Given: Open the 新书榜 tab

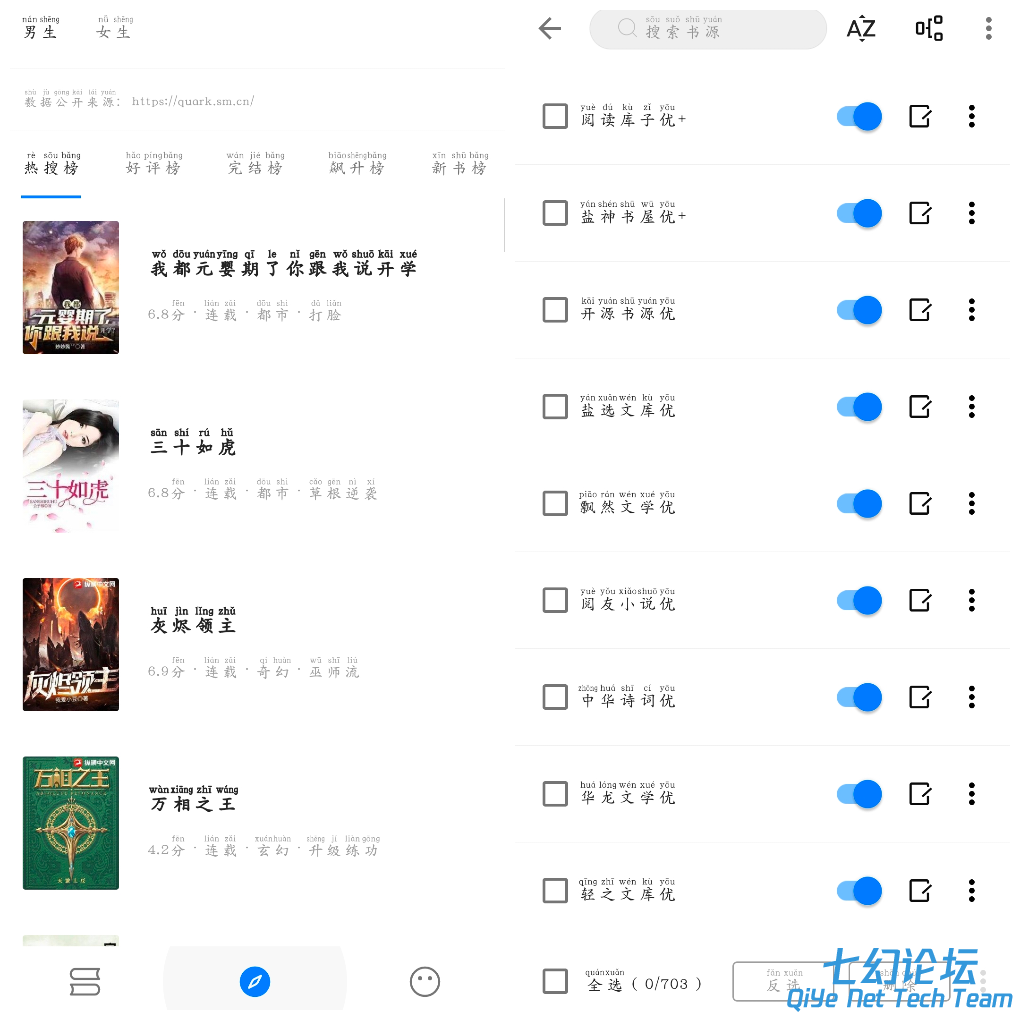Looking at the screenshot, I should pyautogui.click(x=460, y=166).
